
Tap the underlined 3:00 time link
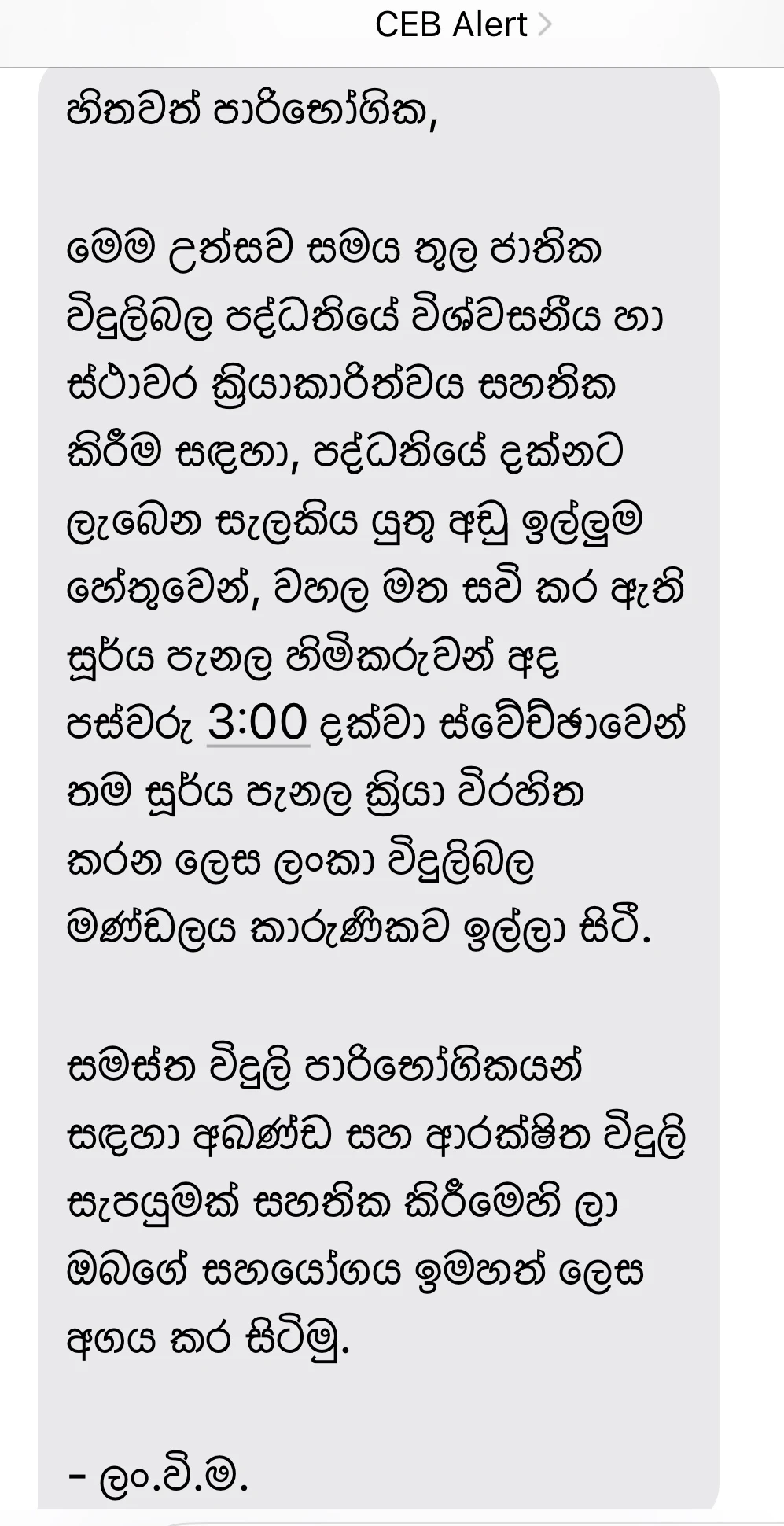pos(257,723)
